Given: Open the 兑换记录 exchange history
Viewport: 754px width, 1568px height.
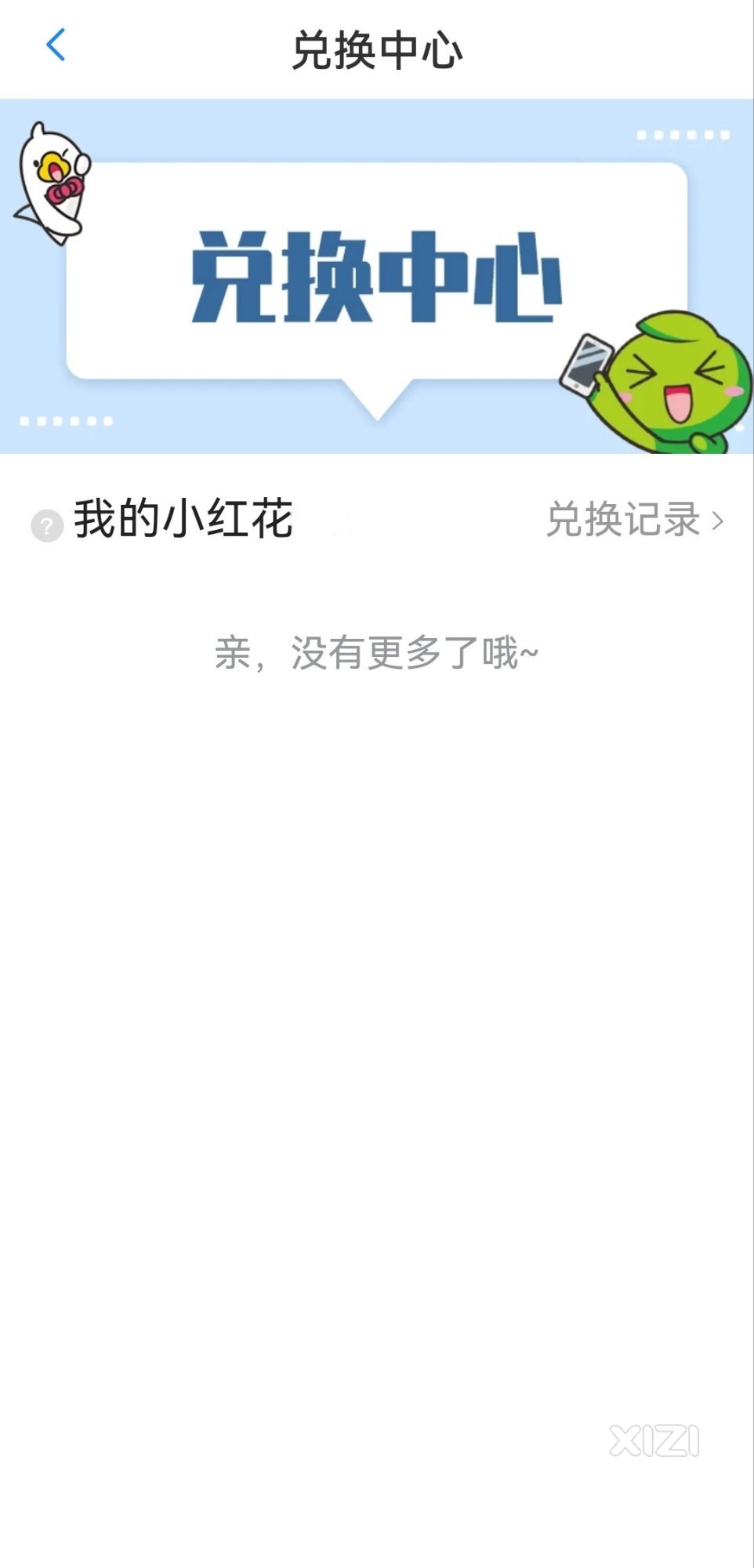Looking at the screenshot, I should click(x=633, y=520).
